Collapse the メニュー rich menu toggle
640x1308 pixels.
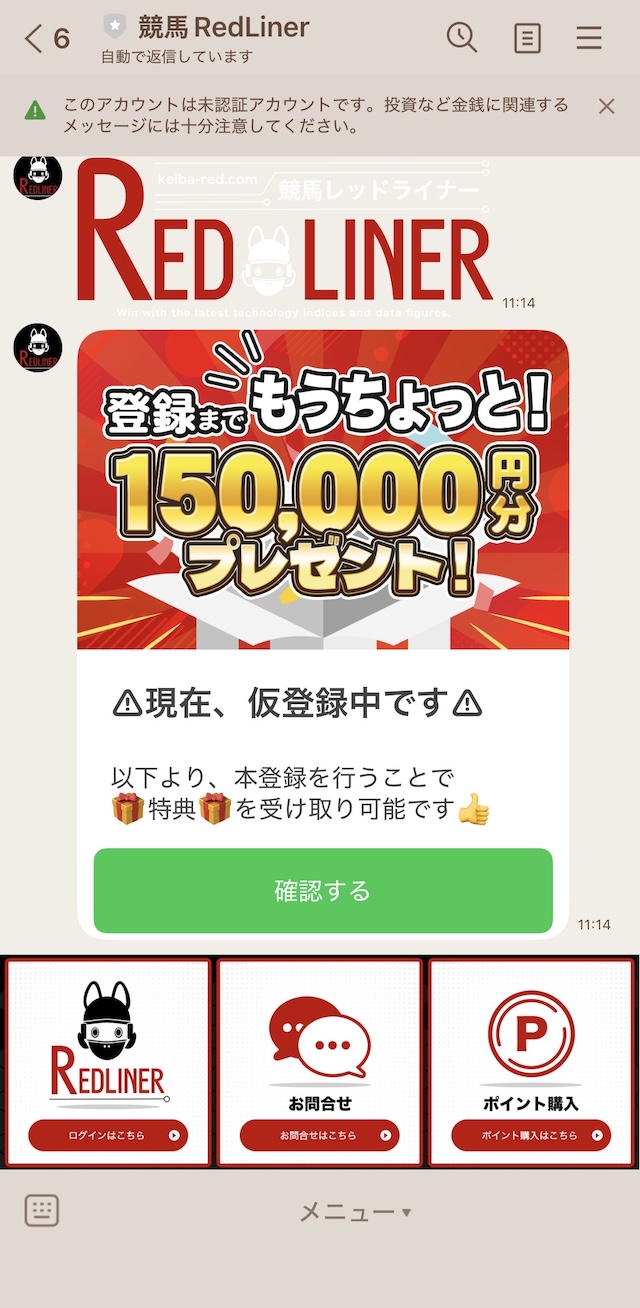[x=355, y=1213]
